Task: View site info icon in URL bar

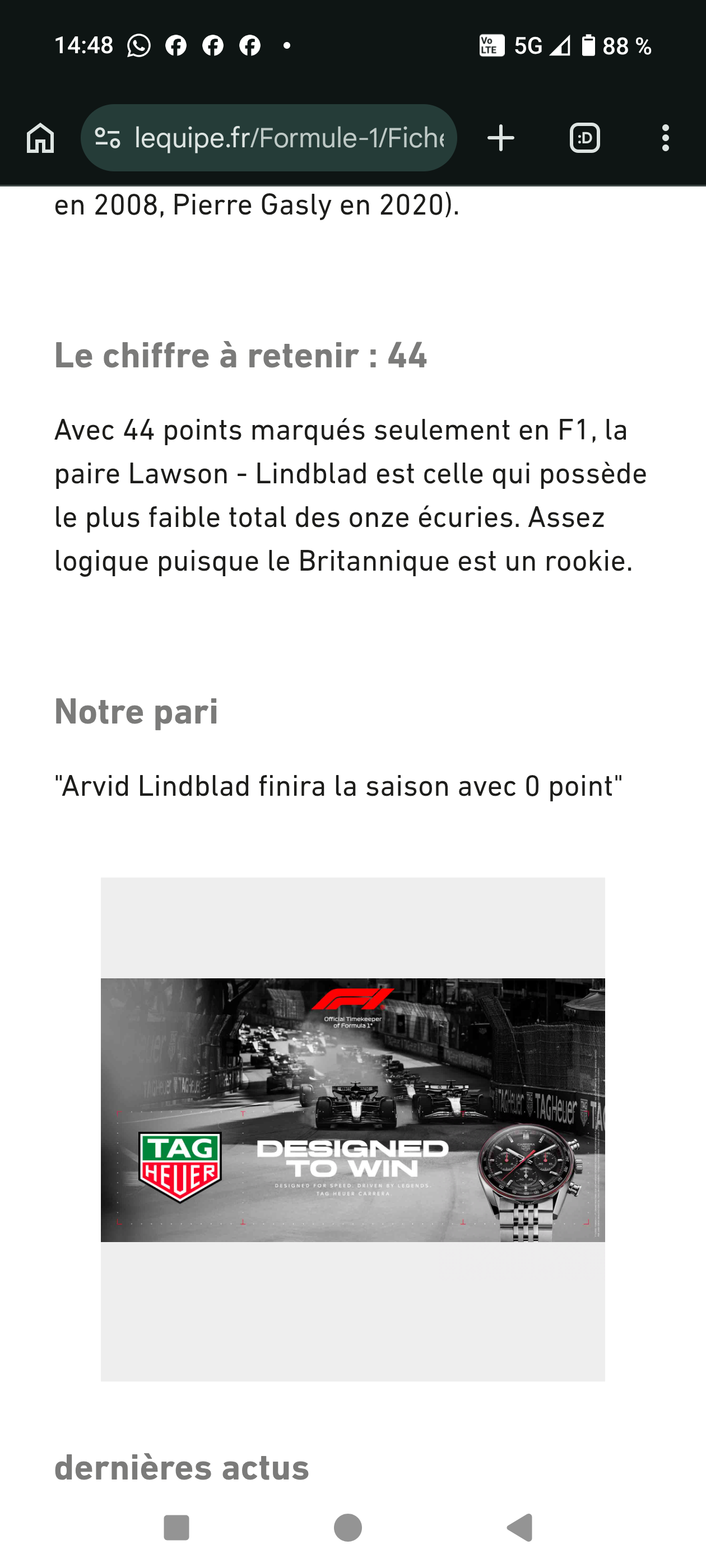Action: pos(108,138)
